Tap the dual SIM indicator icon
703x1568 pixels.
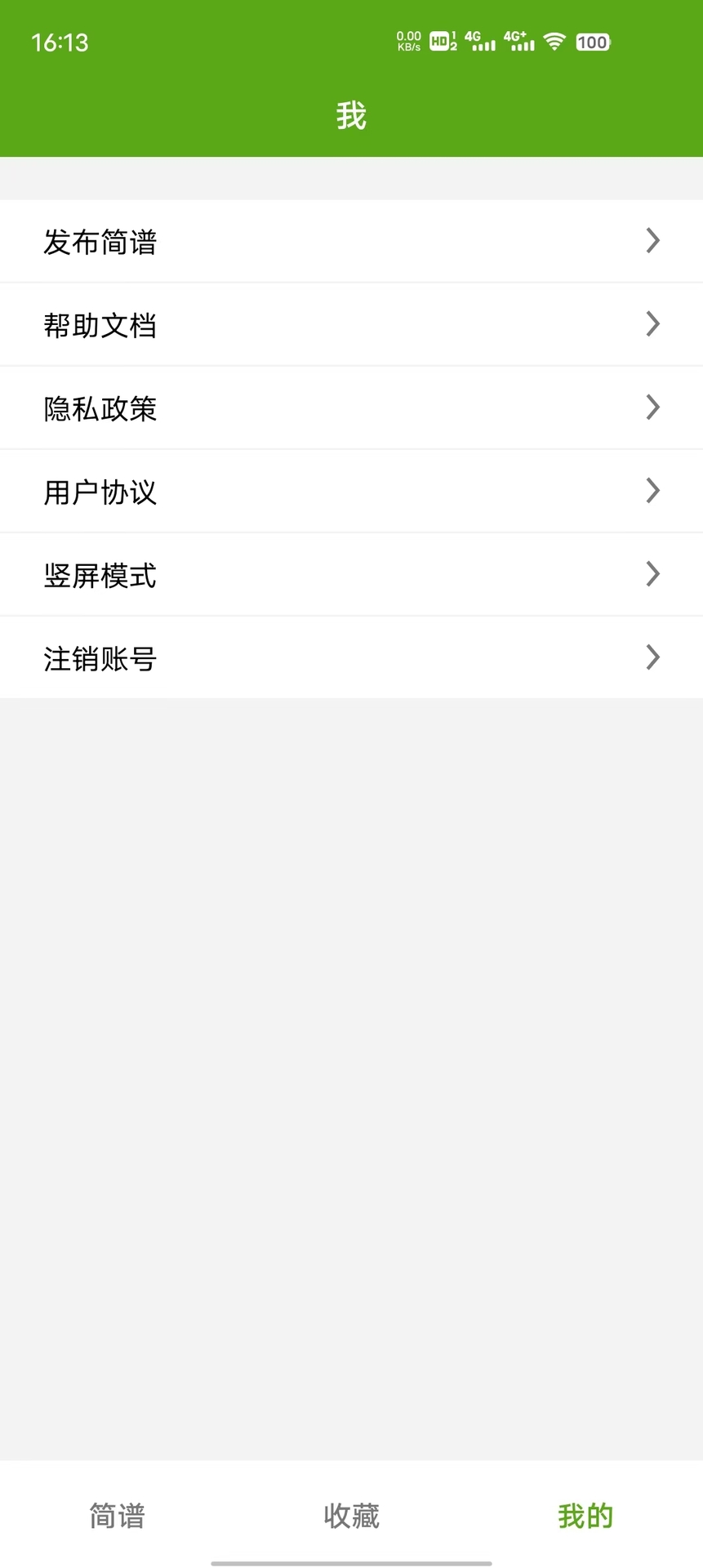pos(455,42)
